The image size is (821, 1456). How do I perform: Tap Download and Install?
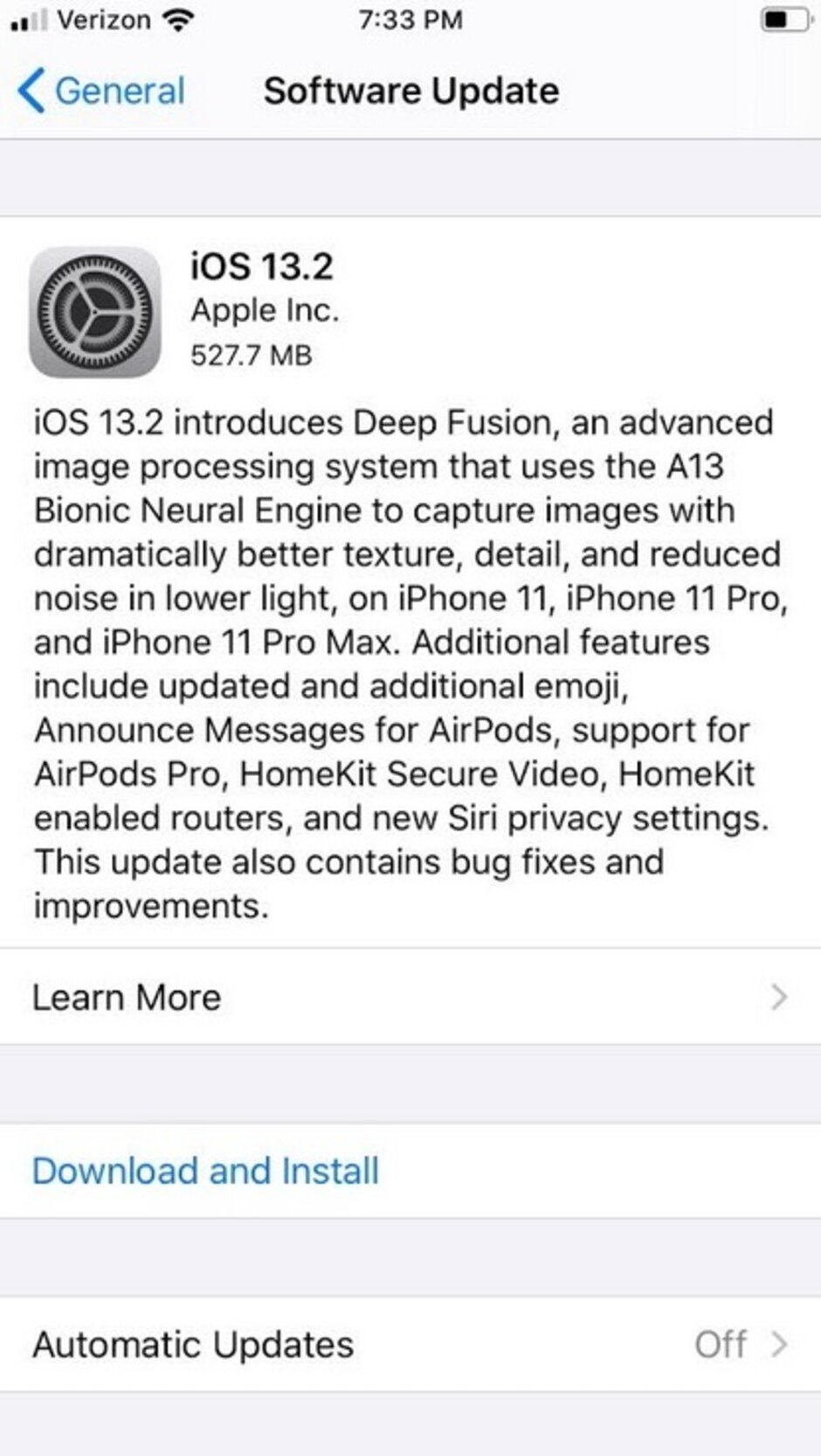pyautogui.click(x=205, y=1171)
